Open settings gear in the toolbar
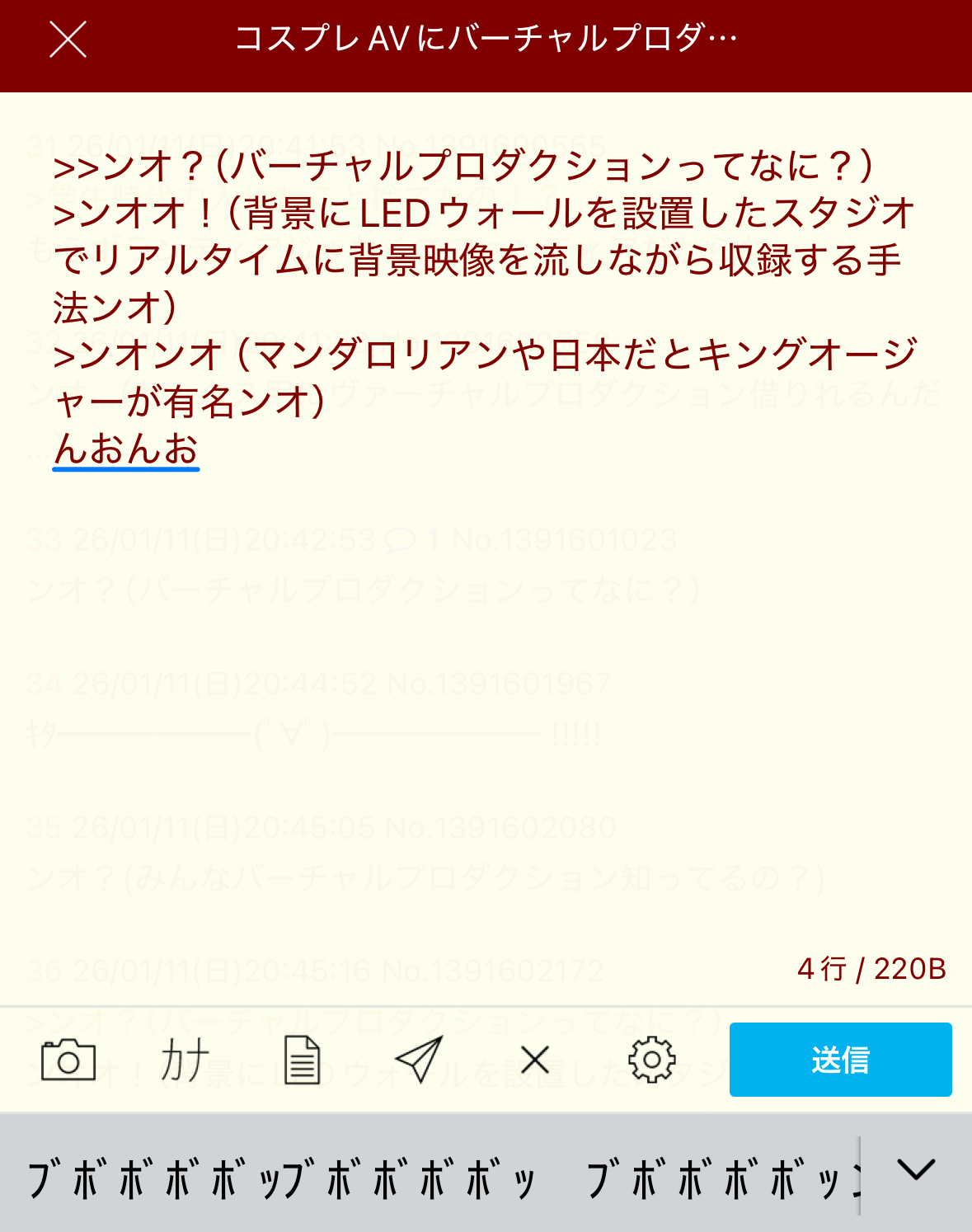The width and height of the screenshot is (972, 1232). click(651, 1060)
